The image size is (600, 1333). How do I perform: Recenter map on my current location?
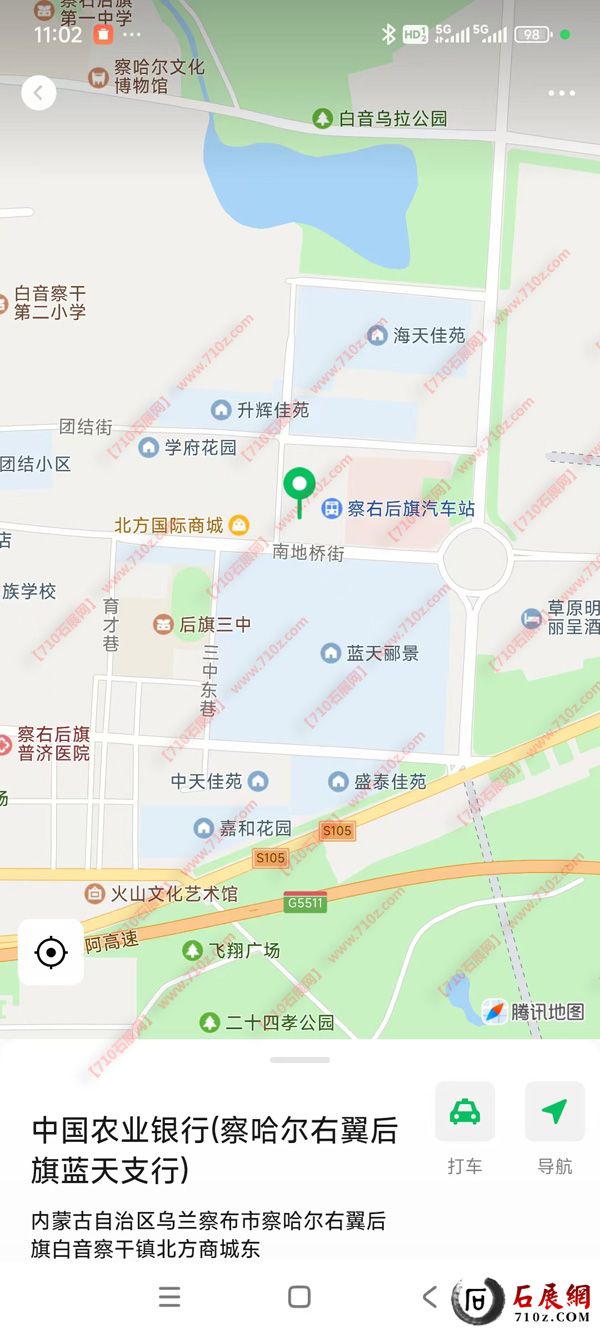pos(51,952)
